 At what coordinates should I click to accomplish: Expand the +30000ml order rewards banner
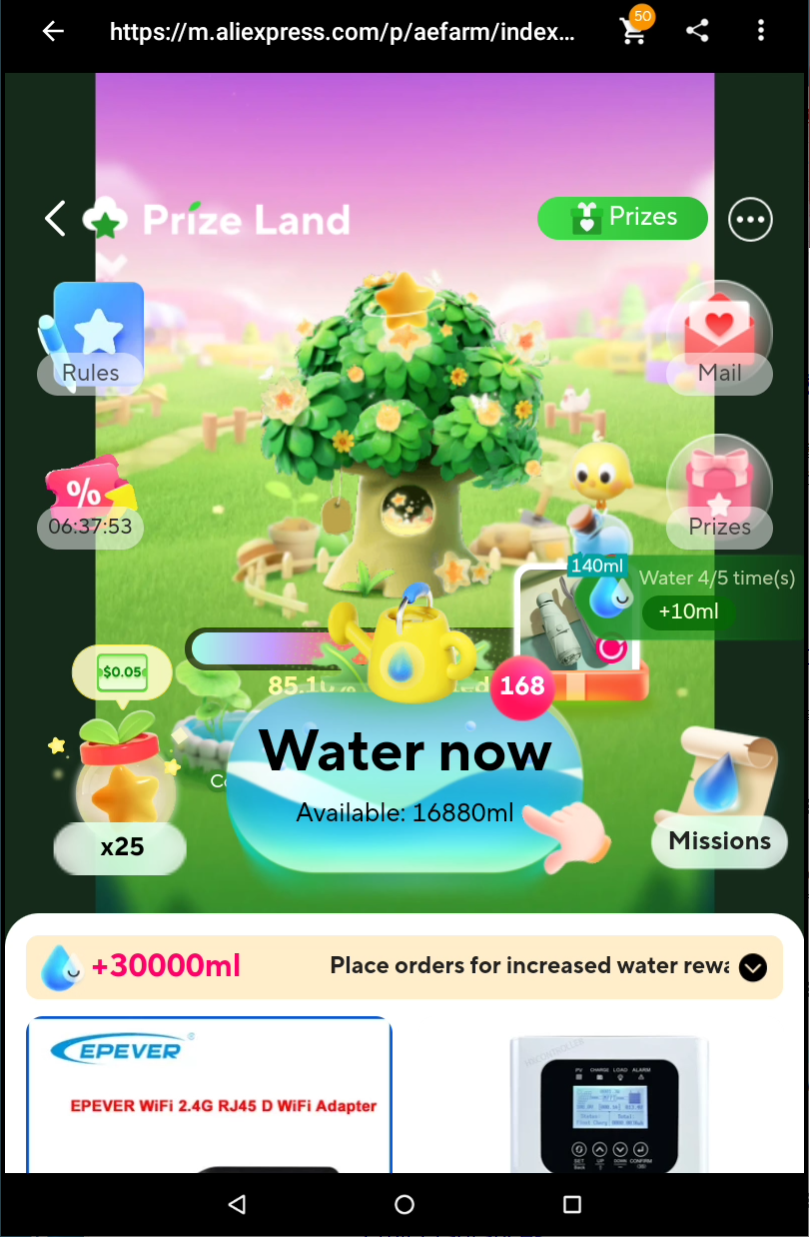click(x=752, y=967)
